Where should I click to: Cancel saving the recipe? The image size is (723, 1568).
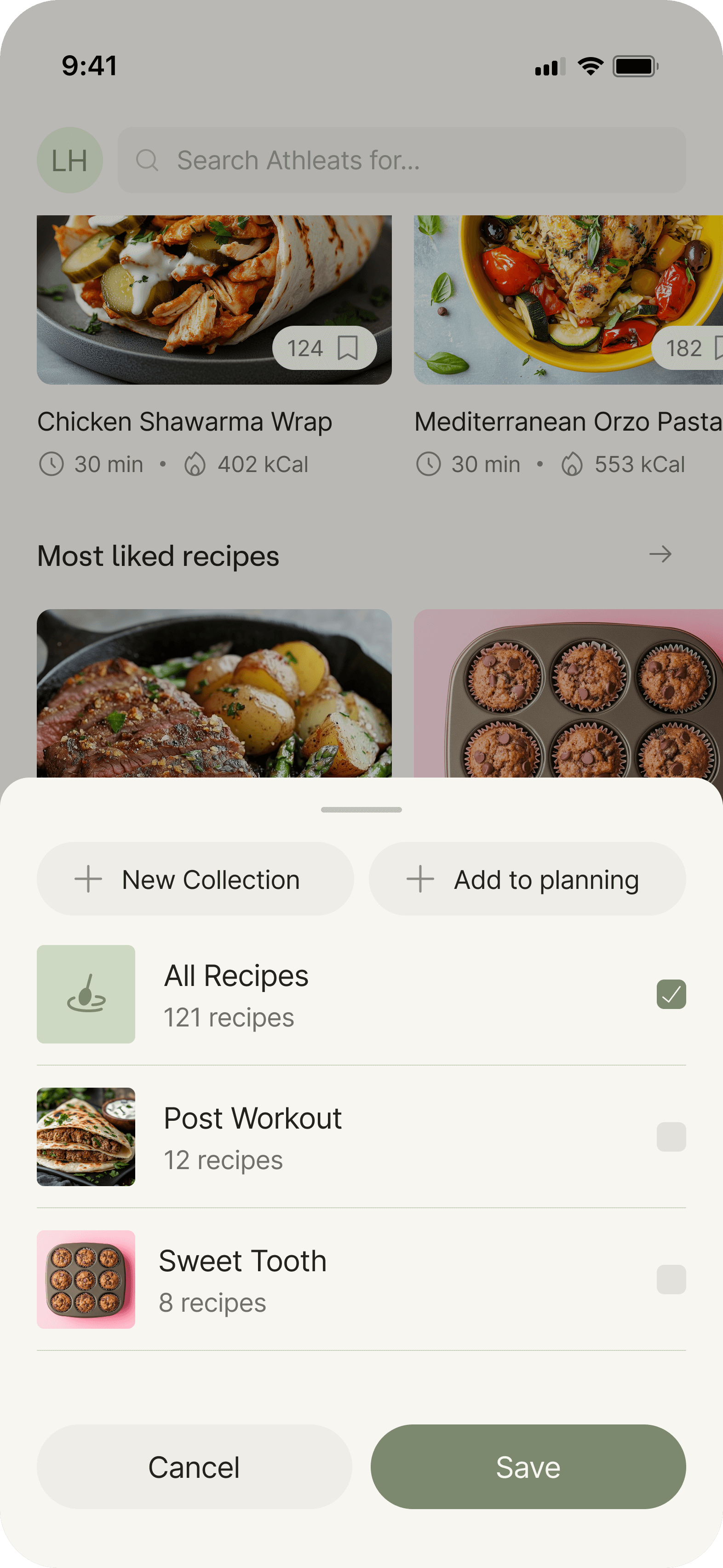tap(194, 1466)
